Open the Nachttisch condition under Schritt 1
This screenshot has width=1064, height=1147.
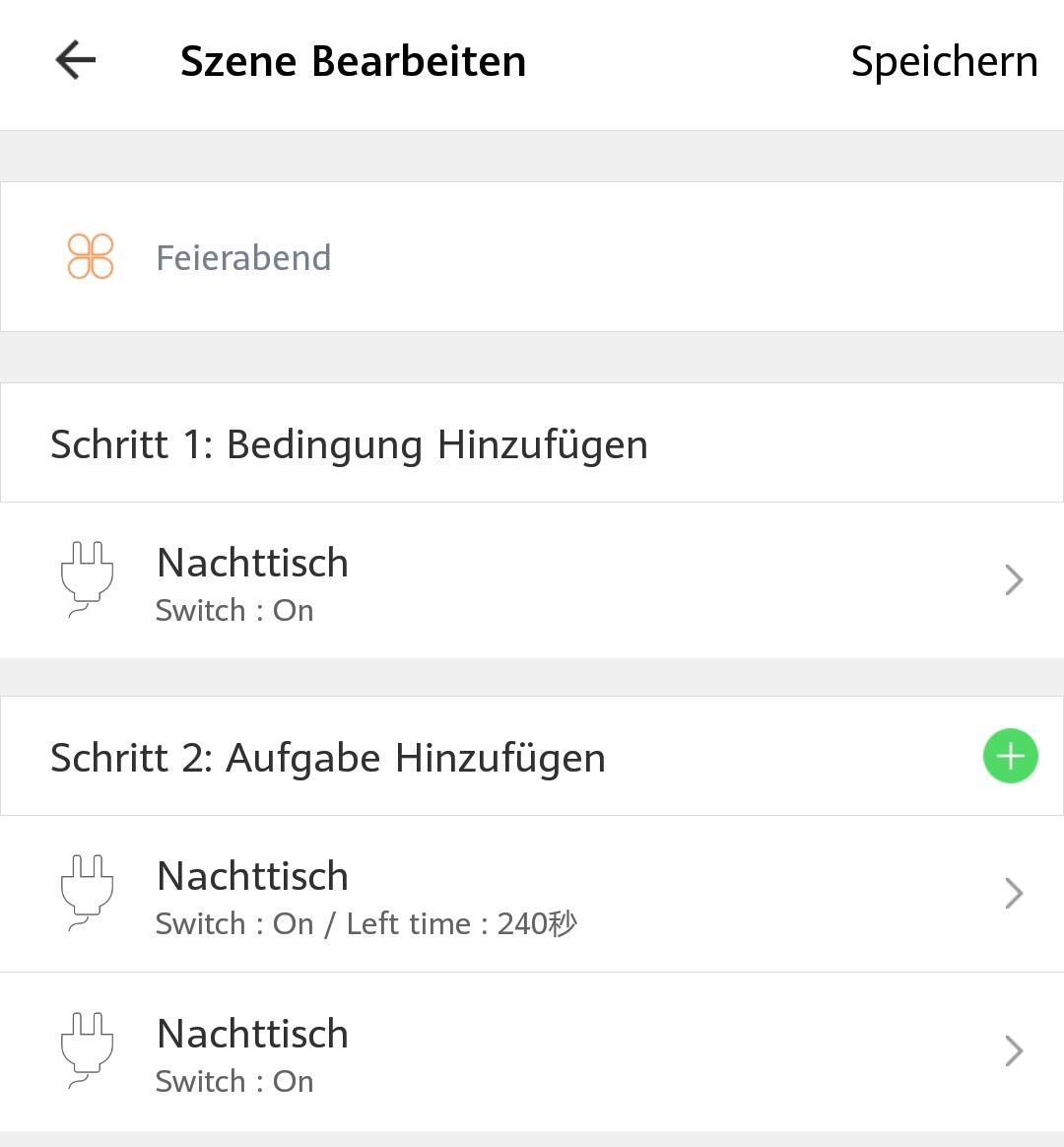pos(532,581)
